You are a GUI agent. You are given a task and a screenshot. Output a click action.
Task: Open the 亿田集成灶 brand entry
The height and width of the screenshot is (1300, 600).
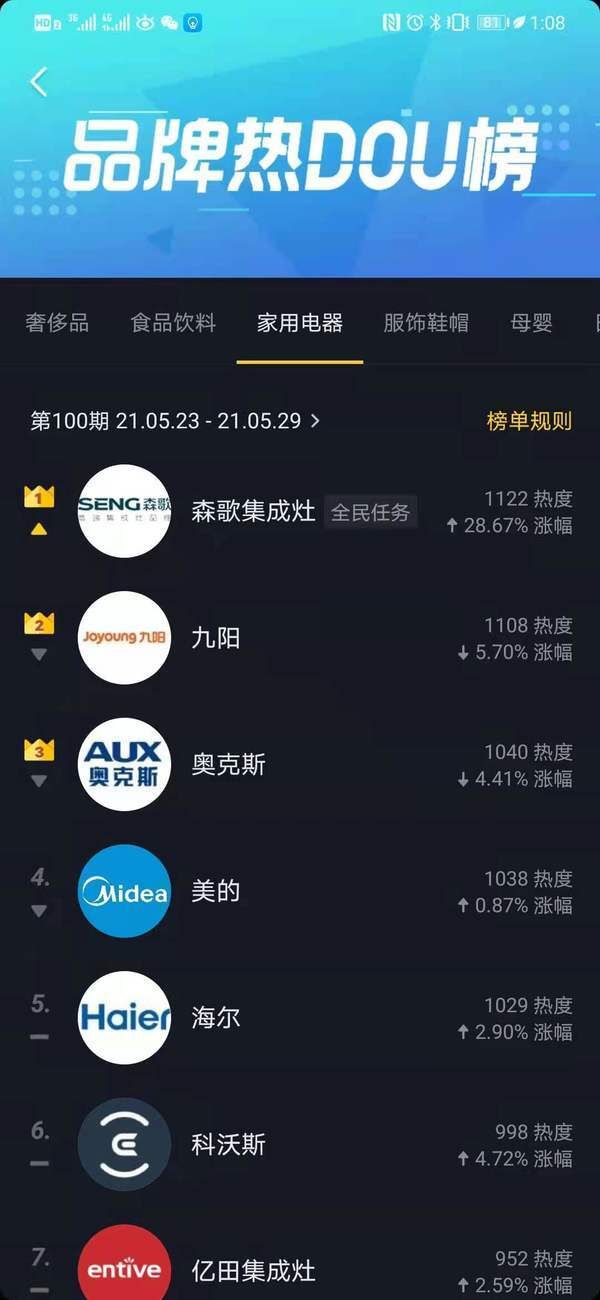tap(253, 1270)
